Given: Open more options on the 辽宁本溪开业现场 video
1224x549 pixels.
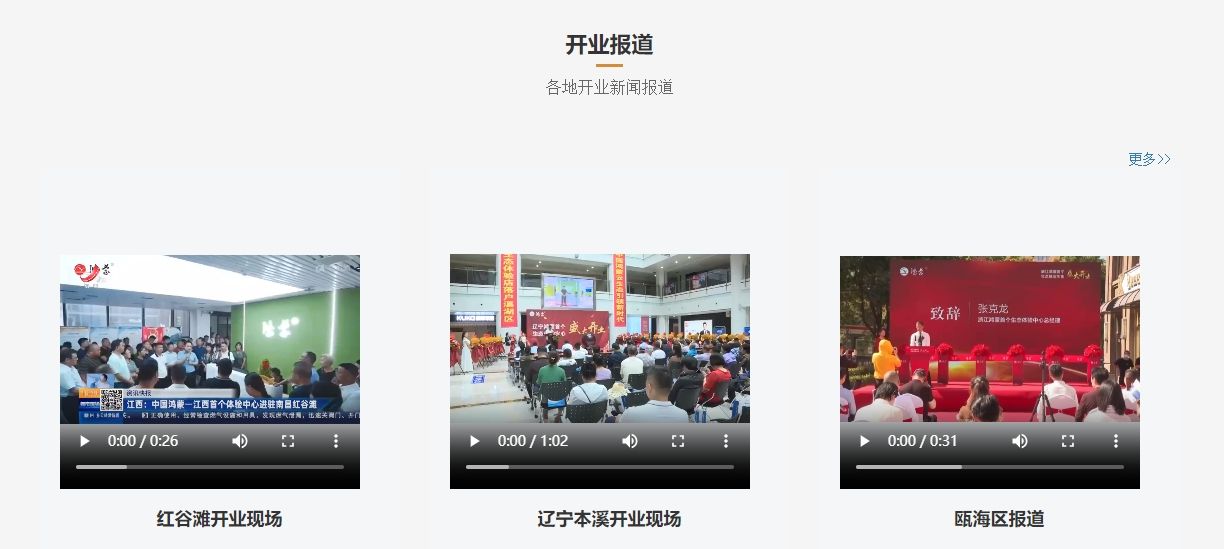Looking at the screenshot, I should (726, 441).
